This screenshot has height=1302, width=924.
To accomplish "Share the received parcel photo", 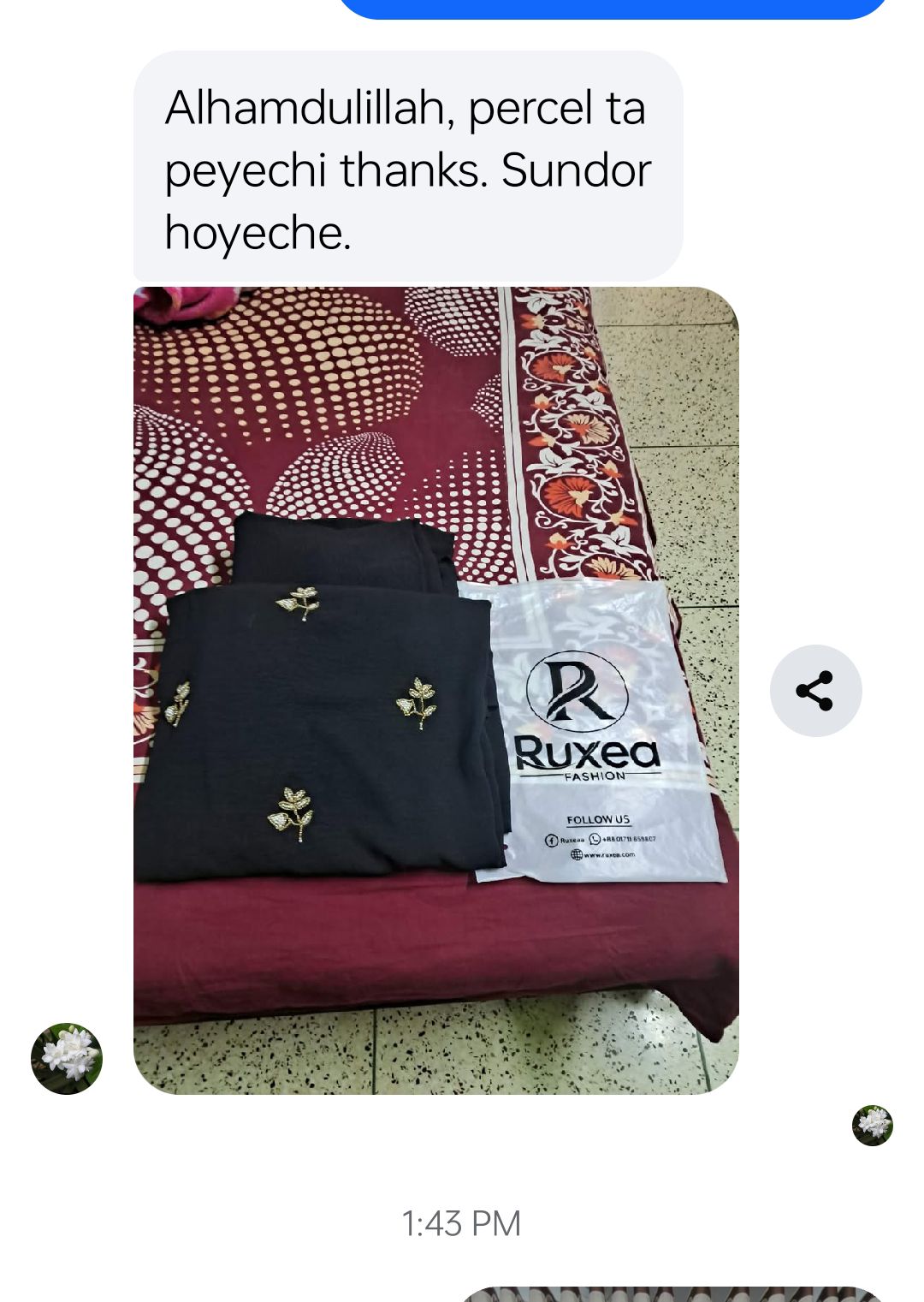I will [814, 691].
